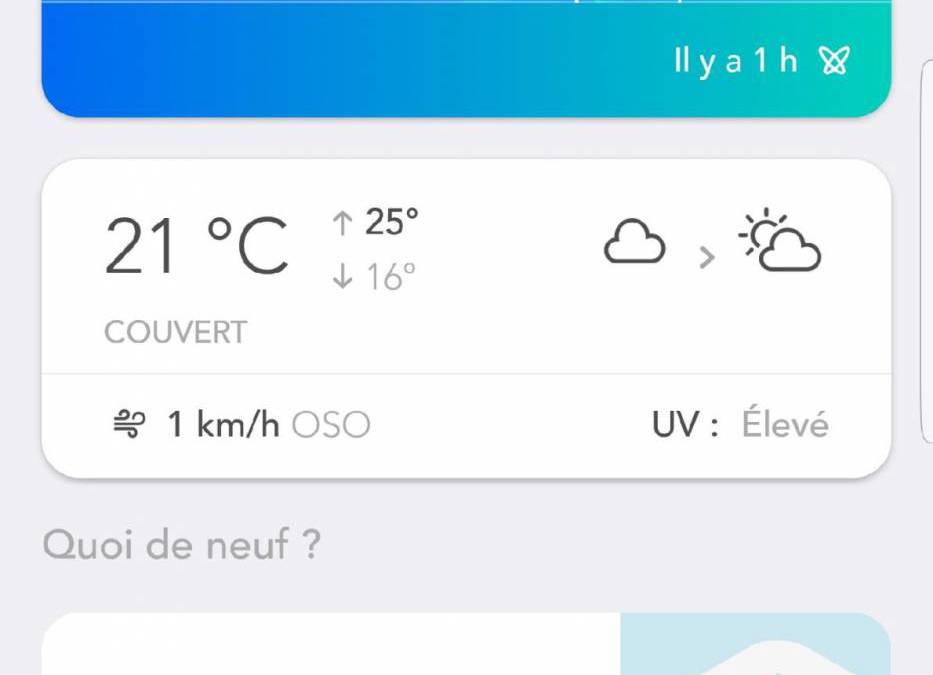
Task: Open the 21 °C Couvert weather card
Action: [x=466, y=318]
